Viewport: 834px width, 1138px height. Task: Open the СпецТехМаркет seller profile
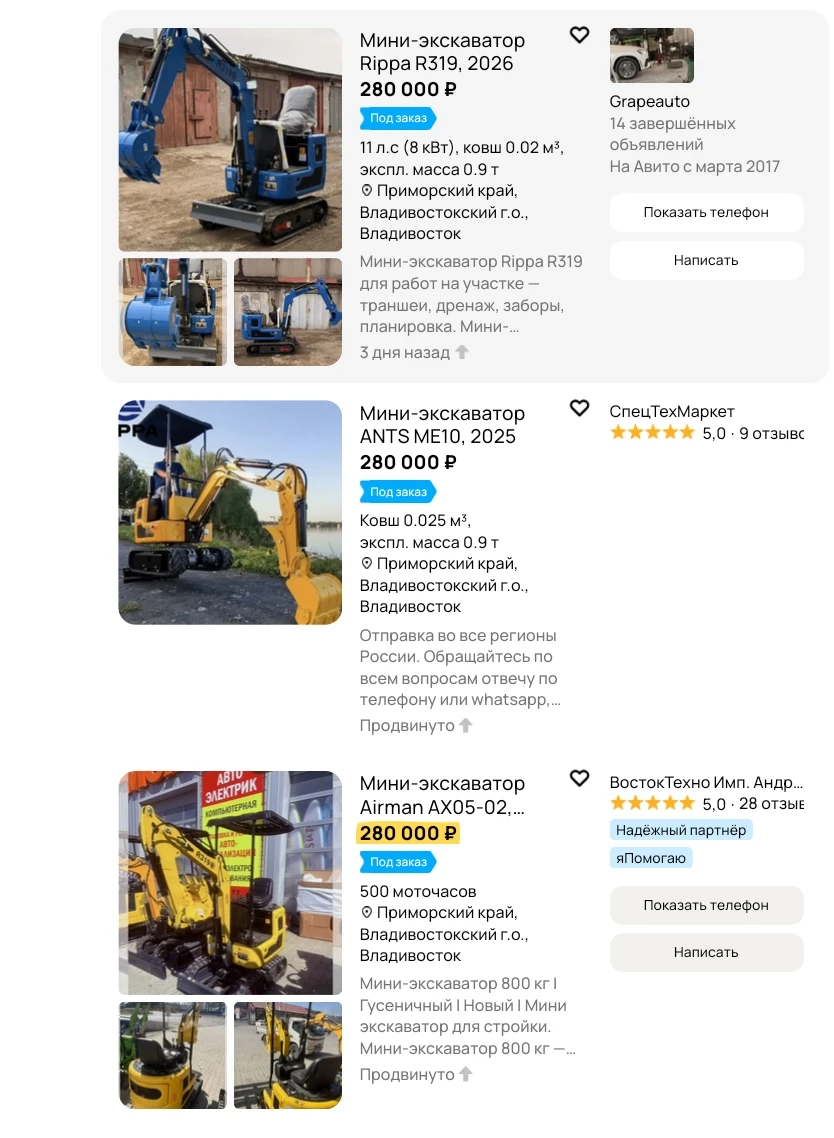point(672,411)
